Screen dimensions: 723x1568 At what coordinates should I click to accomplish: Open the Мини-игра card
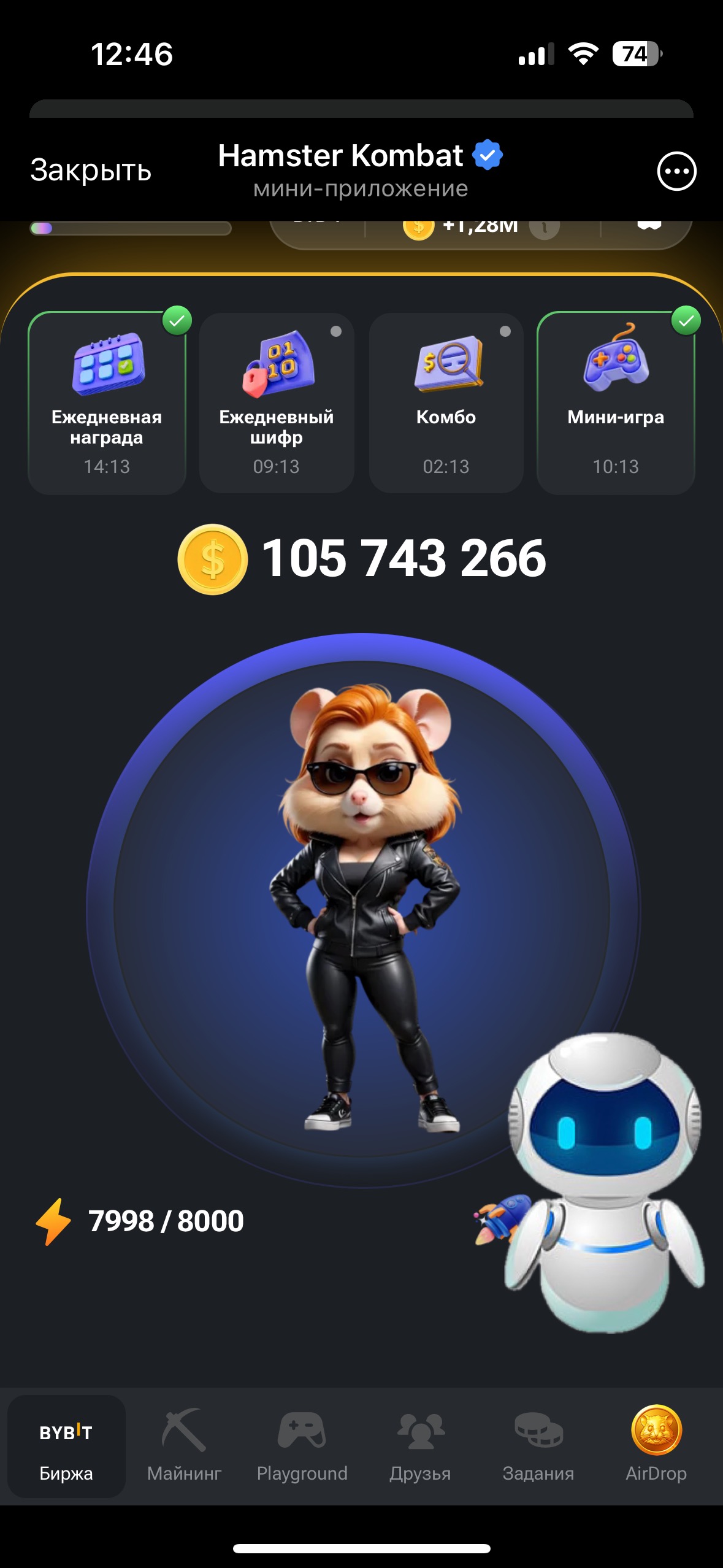point(616,403)
